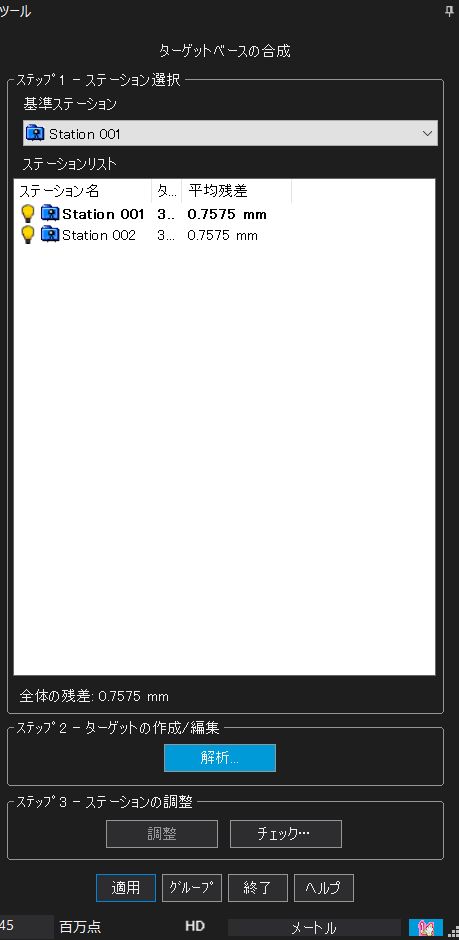Open the グループ button
459x940 pixels.
pyautogui.click(x=192, y=888)
